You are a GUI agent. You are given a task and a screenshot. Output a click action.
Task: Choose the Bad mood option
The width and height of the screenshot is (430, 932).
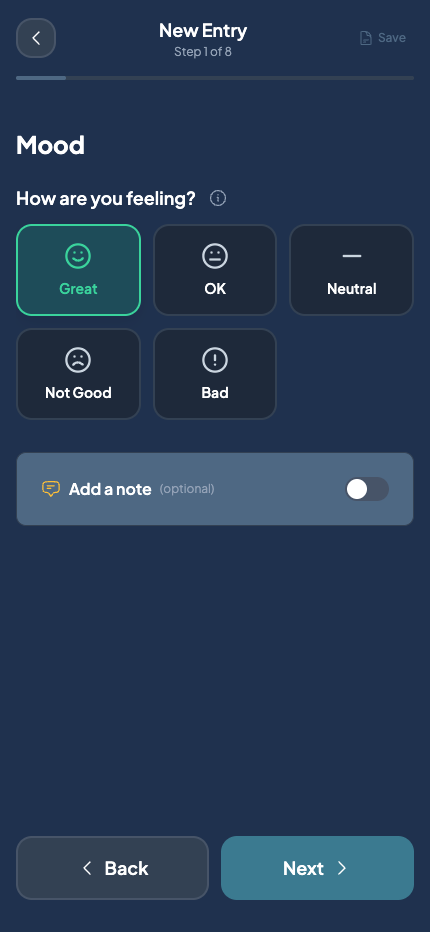[x=215, y=374]
